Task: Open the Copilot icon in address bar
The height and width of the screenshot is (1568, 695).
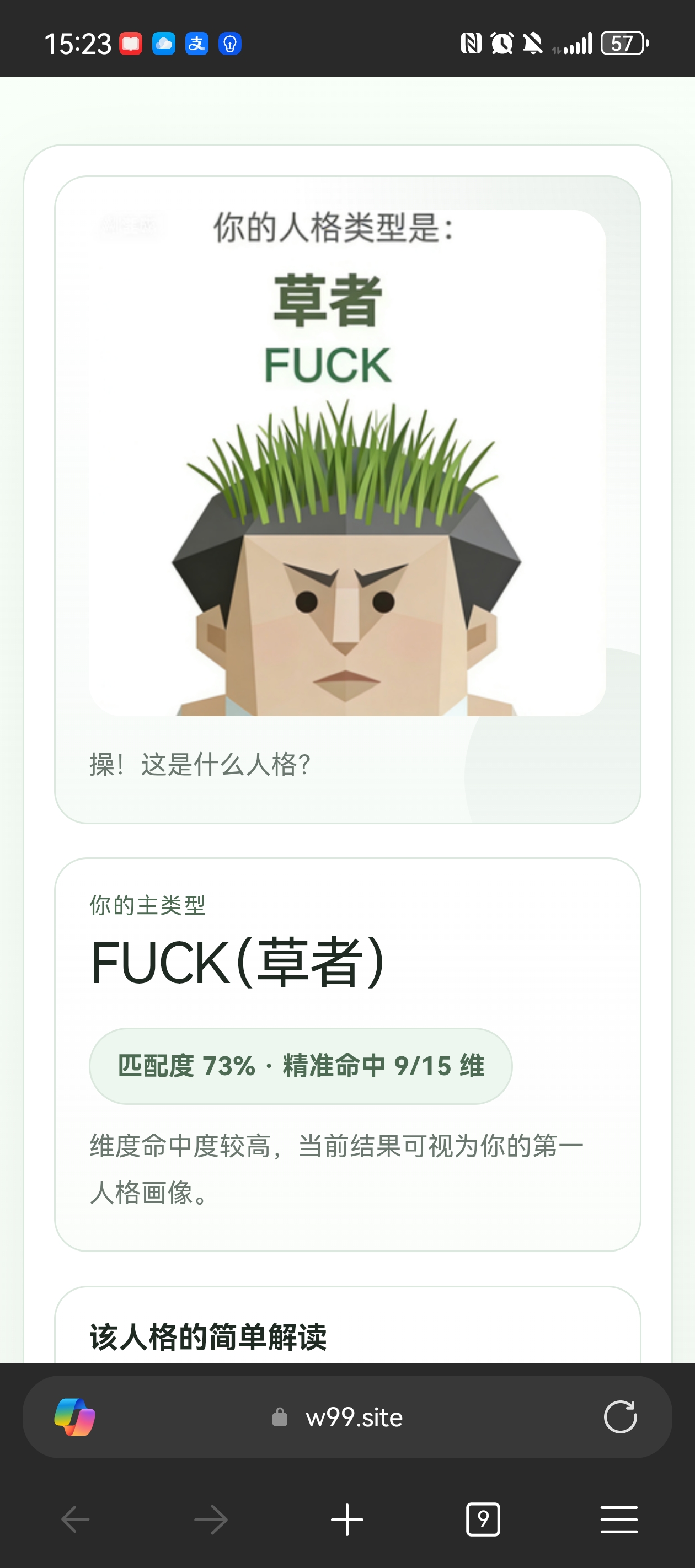Action: (x=74, y=1417)
